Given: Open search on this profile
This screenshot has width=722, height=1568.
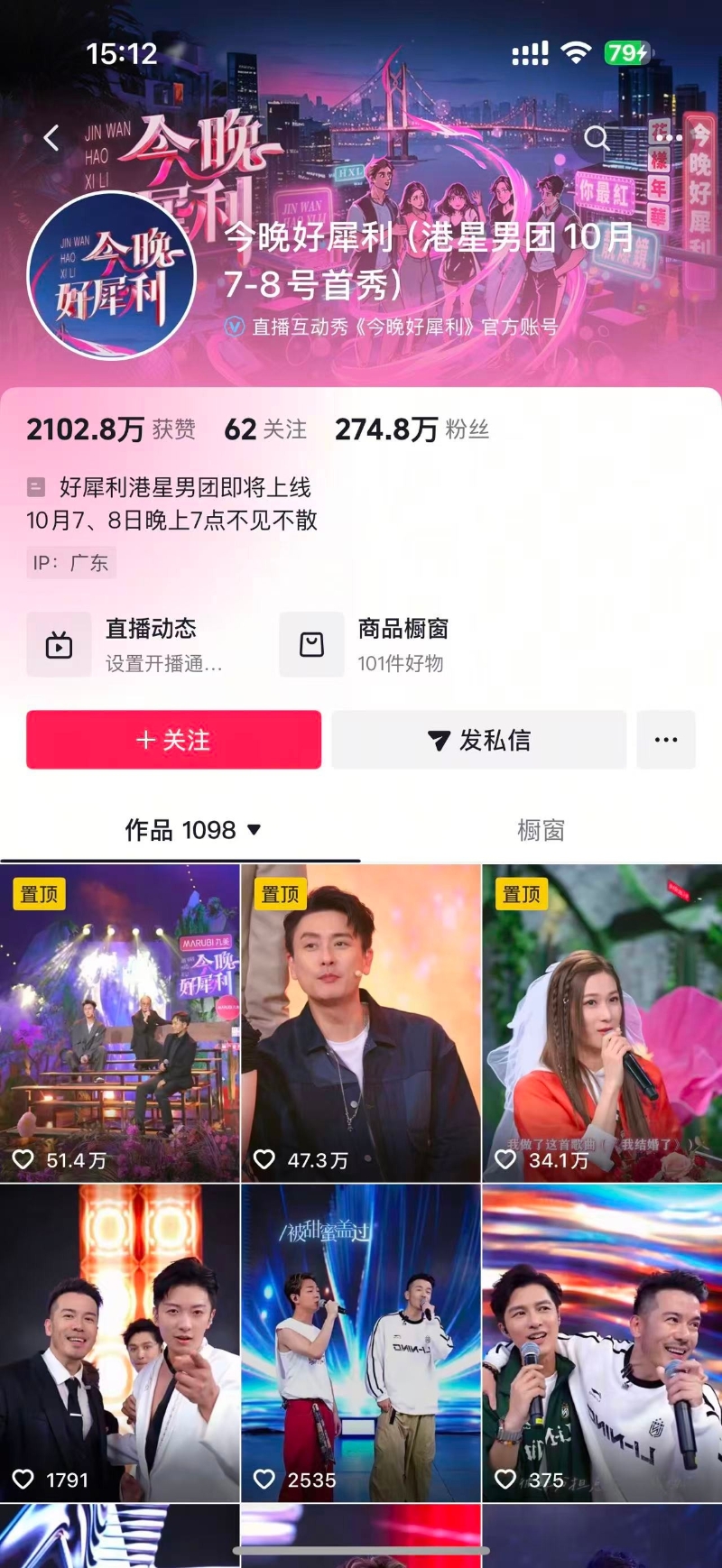Looking at the screenshot, I should click(597, 138).
